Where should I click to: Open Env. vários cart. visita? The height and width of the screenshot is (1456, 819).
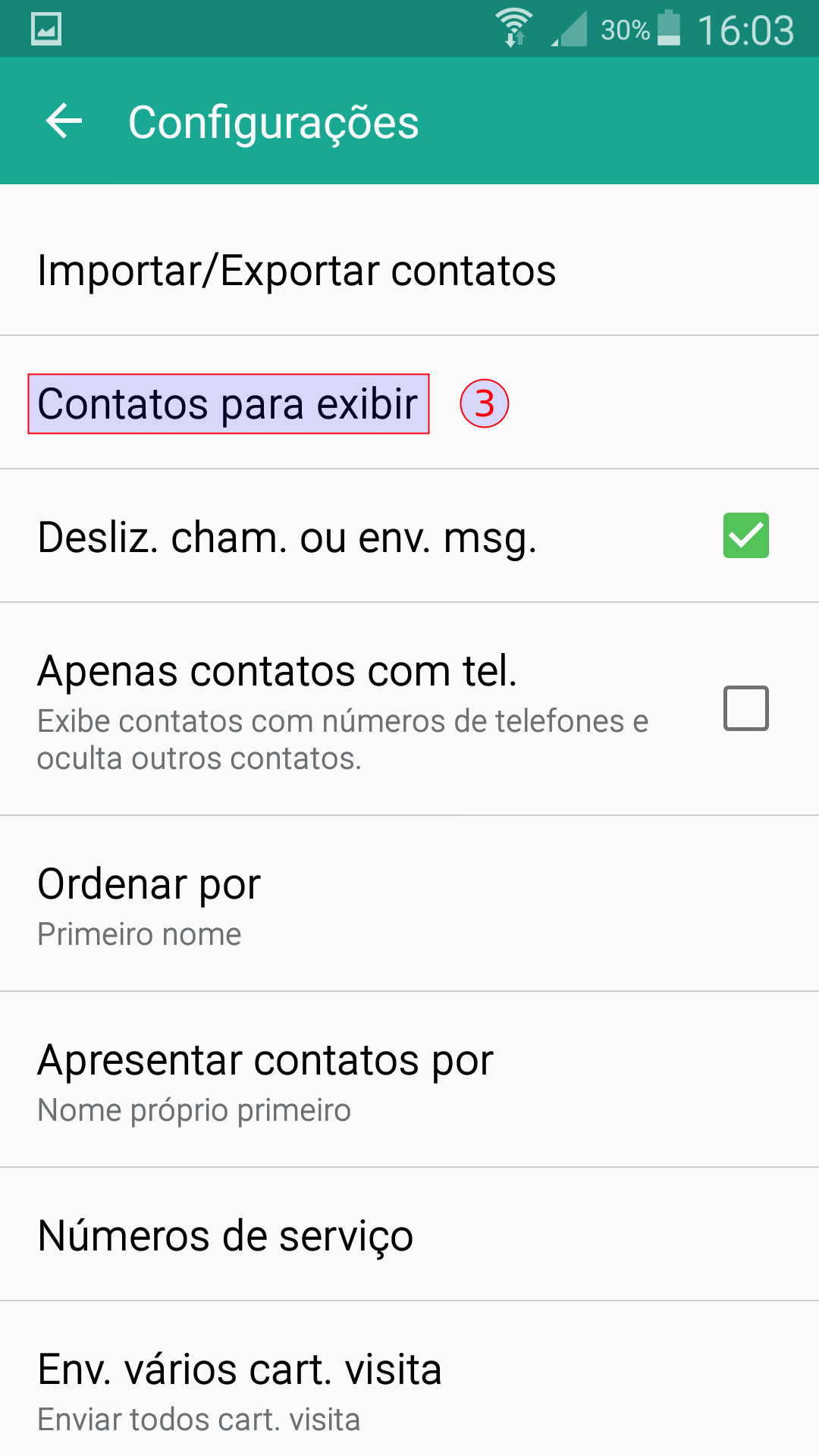409,1379
